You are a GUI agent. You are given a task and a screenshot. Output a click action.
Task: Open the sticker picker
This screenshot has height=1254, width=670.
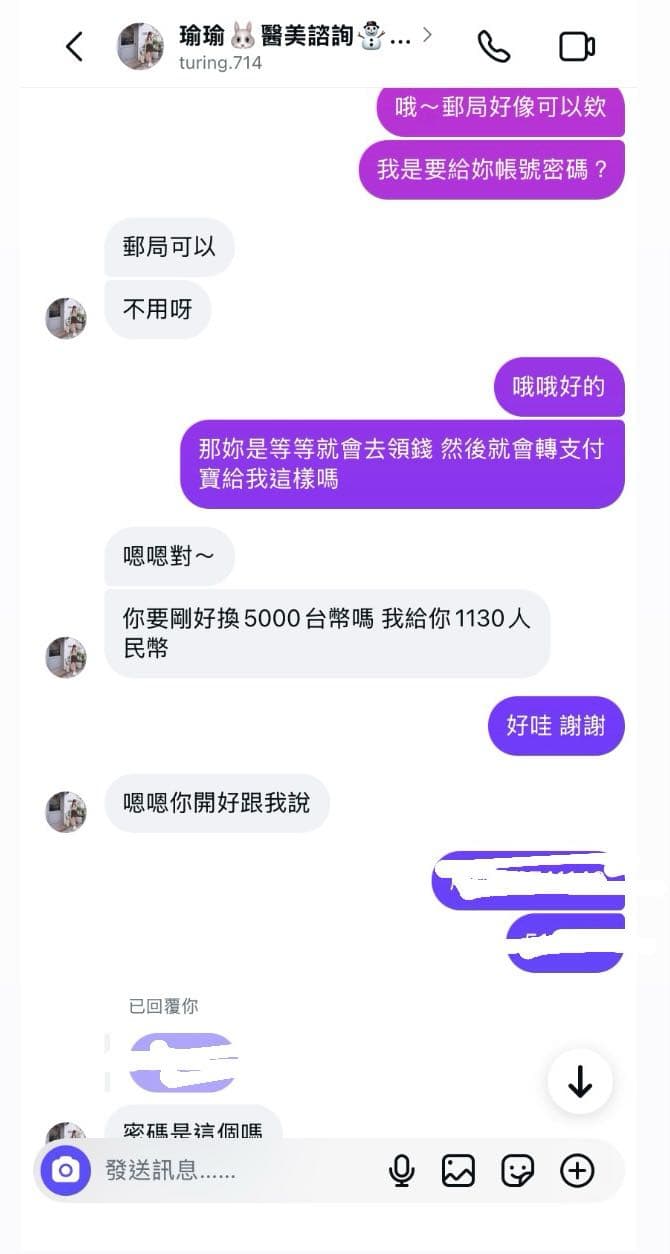[517, 1170]
